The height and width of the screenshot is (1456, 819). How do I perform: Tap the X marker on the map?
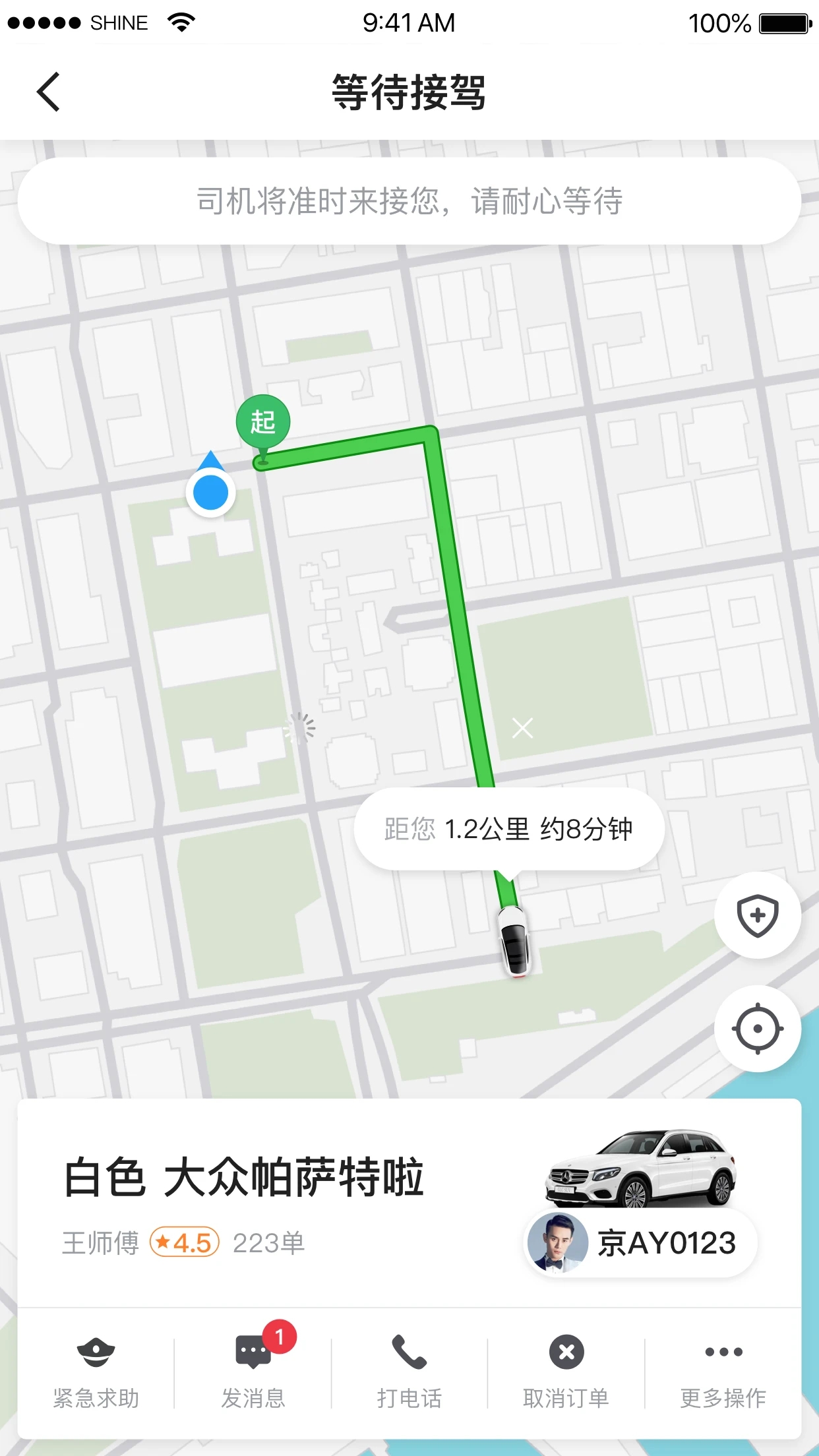pyautogui.click(x=522, y=728)
